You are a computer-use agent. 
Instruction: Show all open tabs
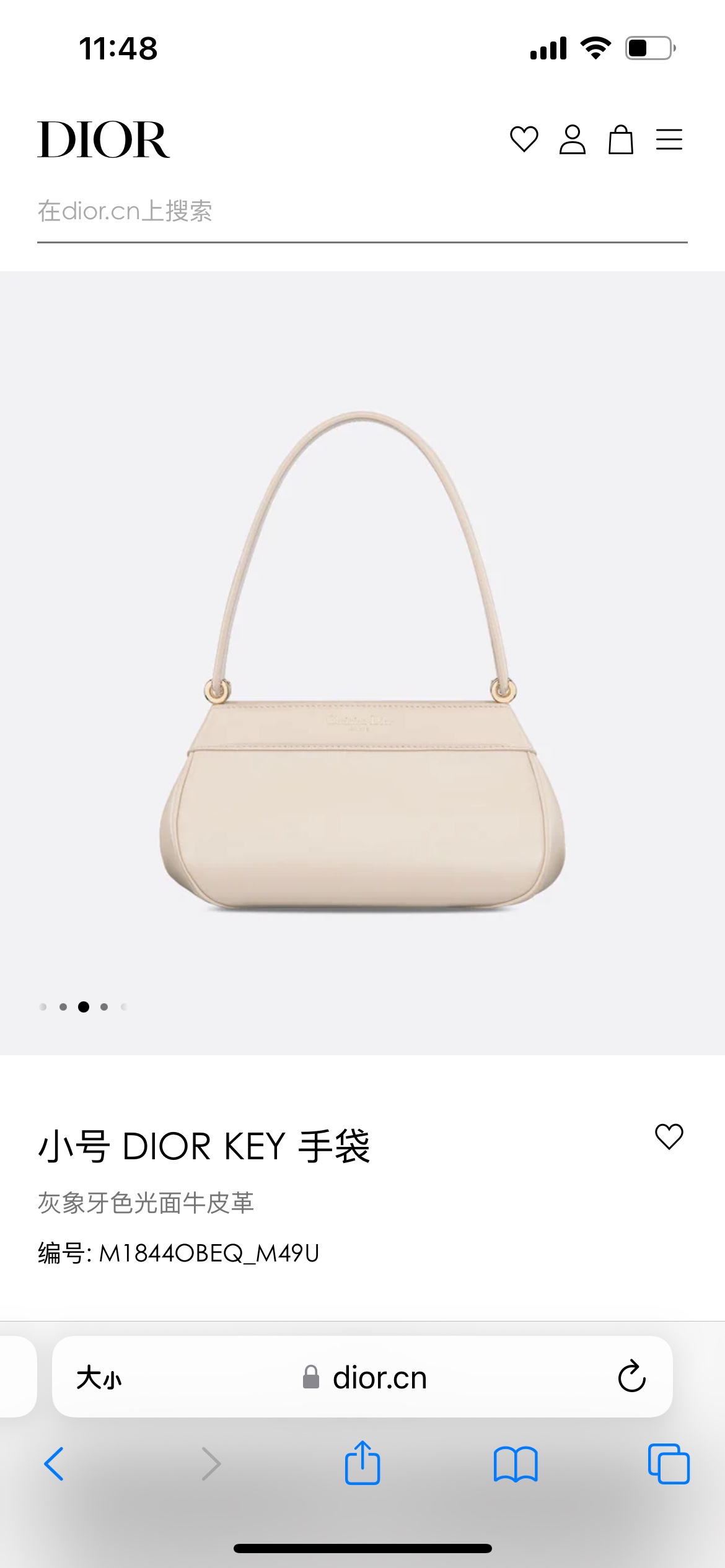pyautogui.click(x=669, y=1464)
